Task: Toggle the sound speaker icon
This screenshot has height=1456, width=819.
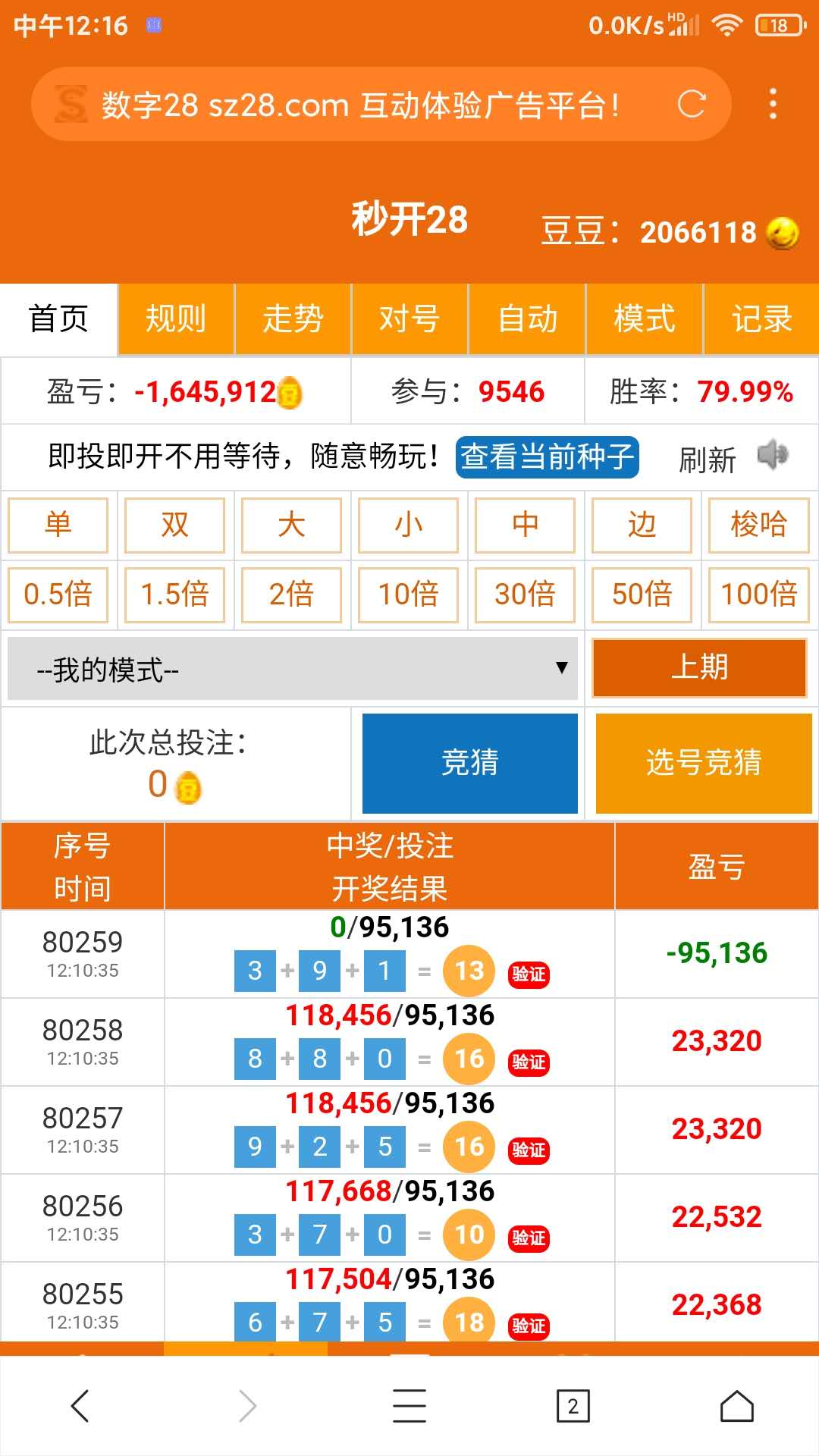Action: click(x=773, y=456)
